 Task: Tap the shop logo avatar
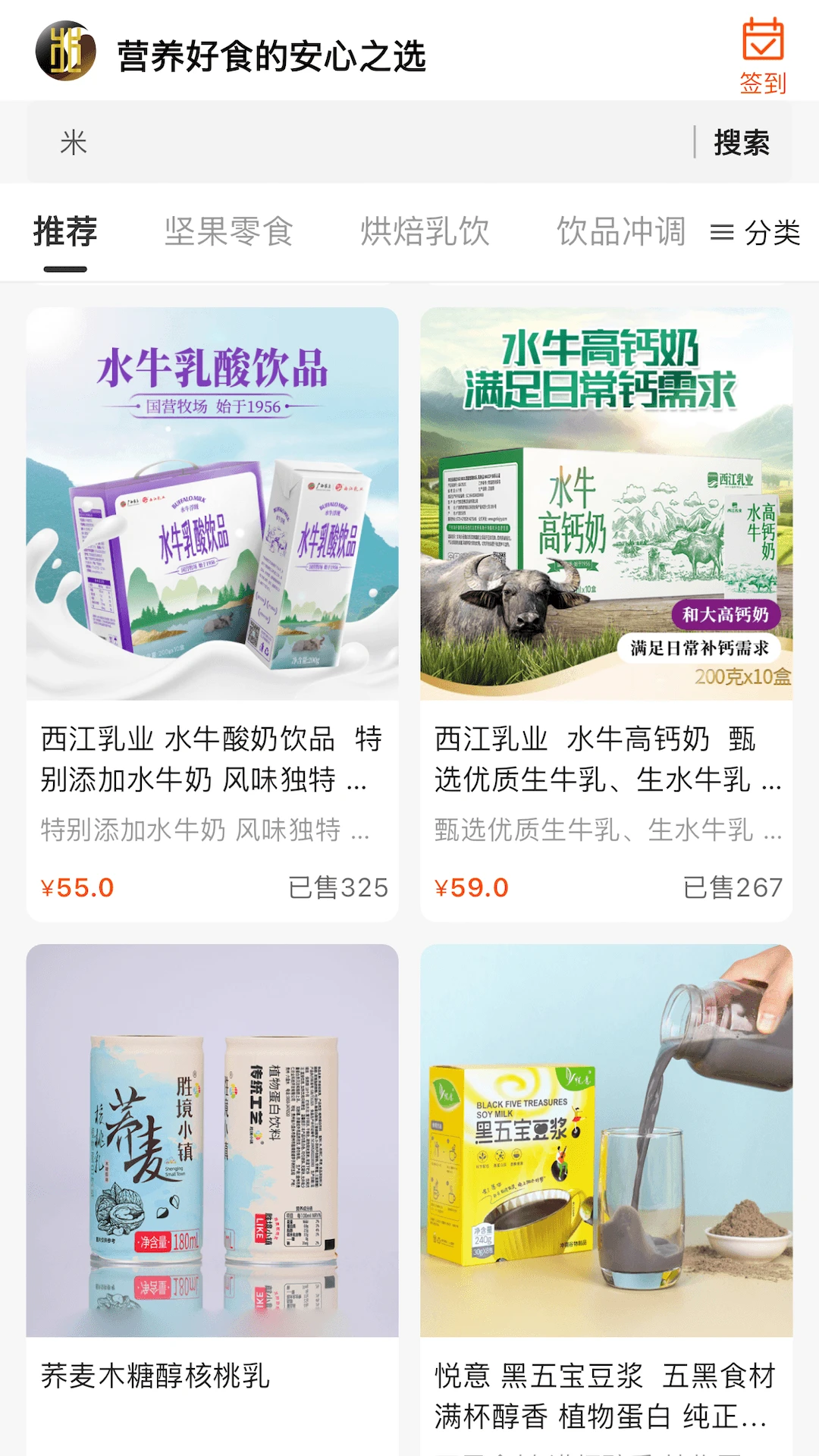66,51
